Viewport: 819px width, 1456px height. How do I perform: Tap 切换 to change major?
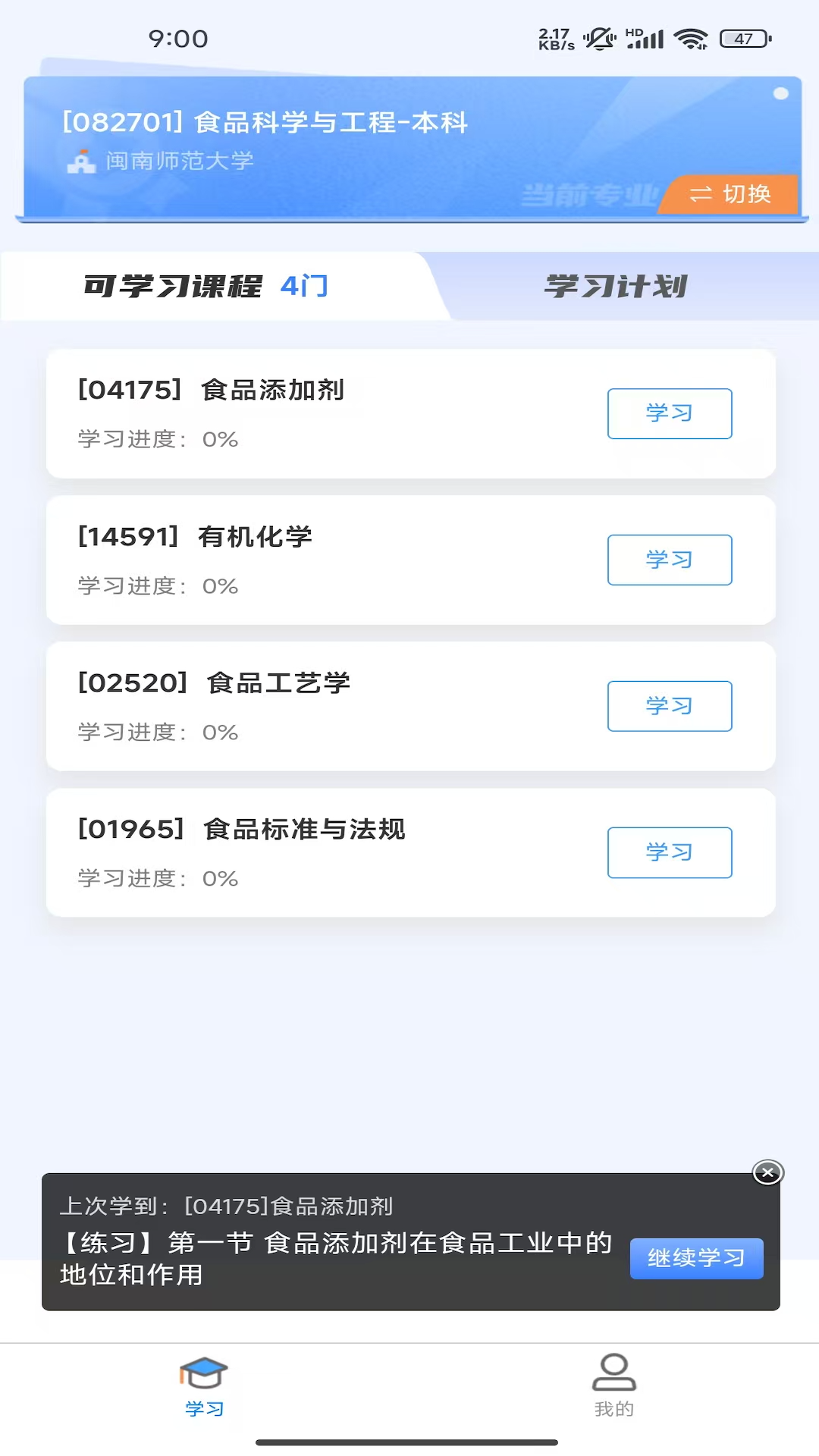730,195
